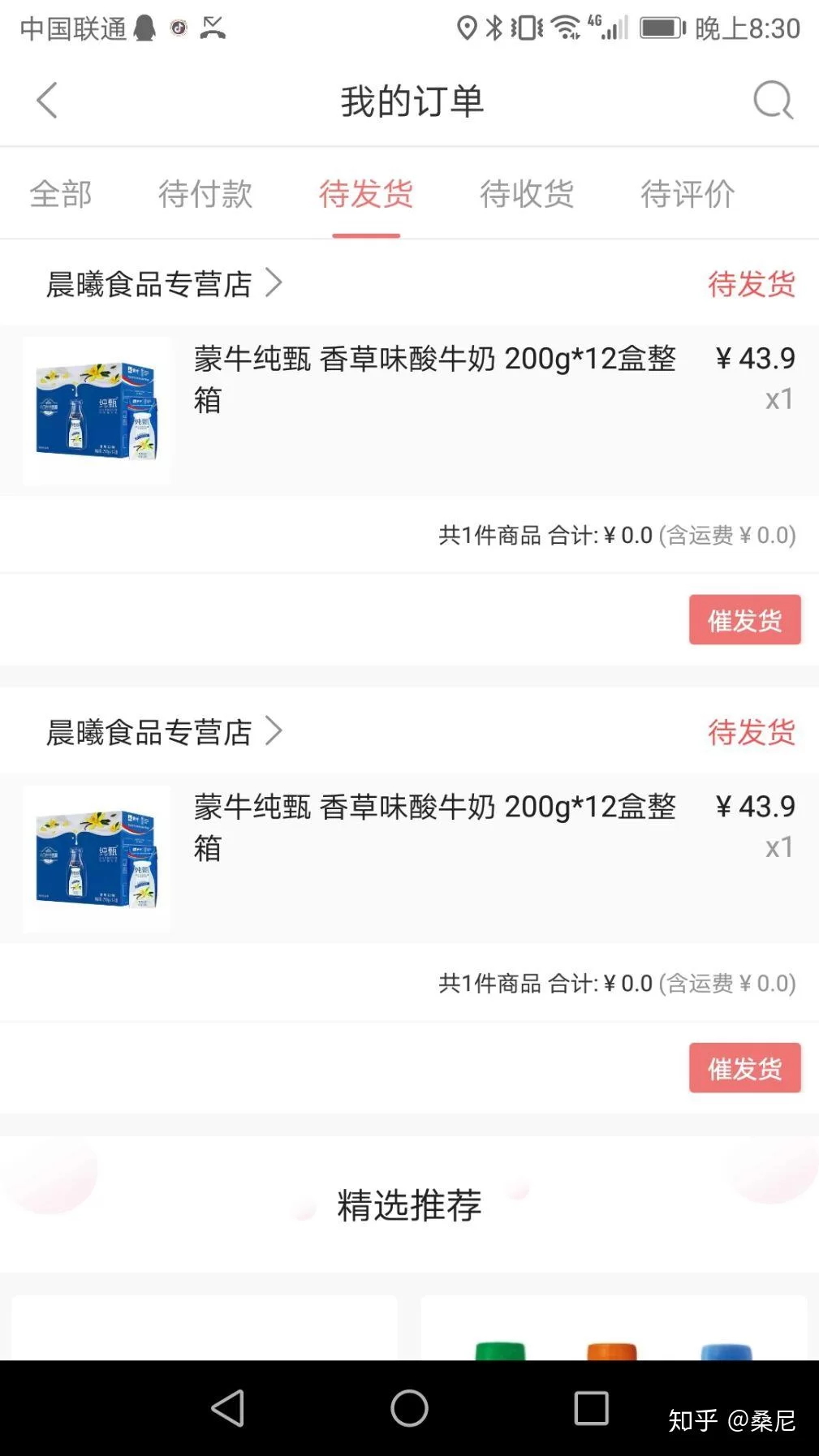Switch to the 待收货 tab
Image resolution: width=819 pixels, height=1456 pixels.
[527, 195]
